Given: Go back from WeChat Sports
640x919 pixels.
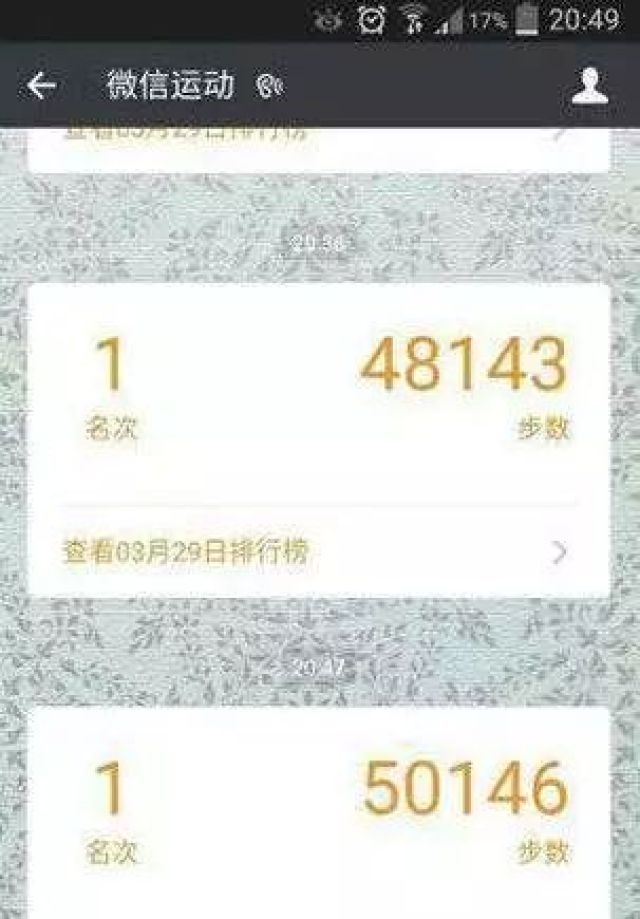Looking at the screenshot, I should (x=41, y=87).
